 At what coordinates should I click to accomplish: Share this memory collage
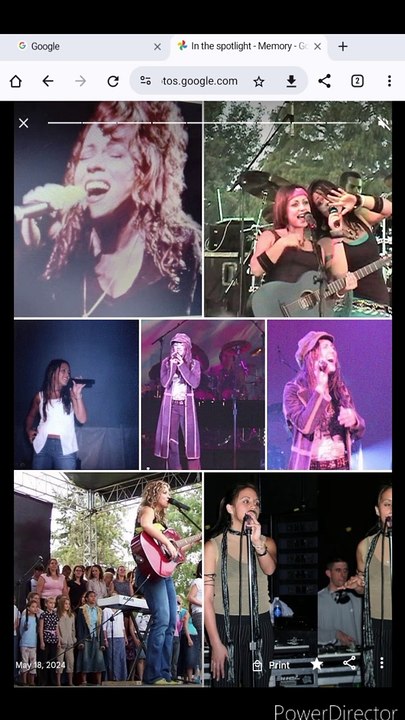(349, 663)
